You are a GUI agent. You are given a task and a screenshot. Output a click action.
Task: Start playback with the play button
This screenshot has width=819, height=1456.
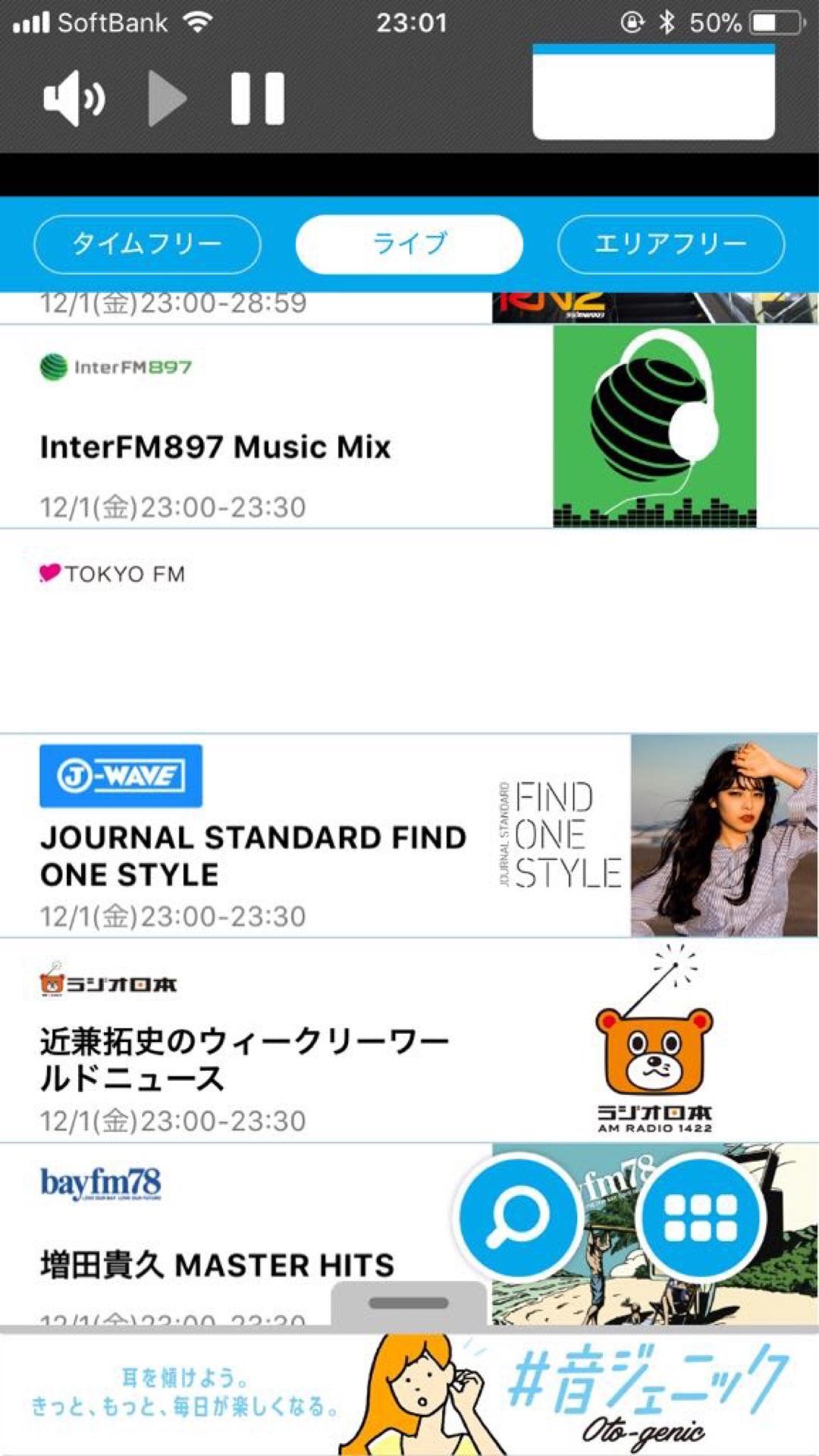click(x=167, y=99)
